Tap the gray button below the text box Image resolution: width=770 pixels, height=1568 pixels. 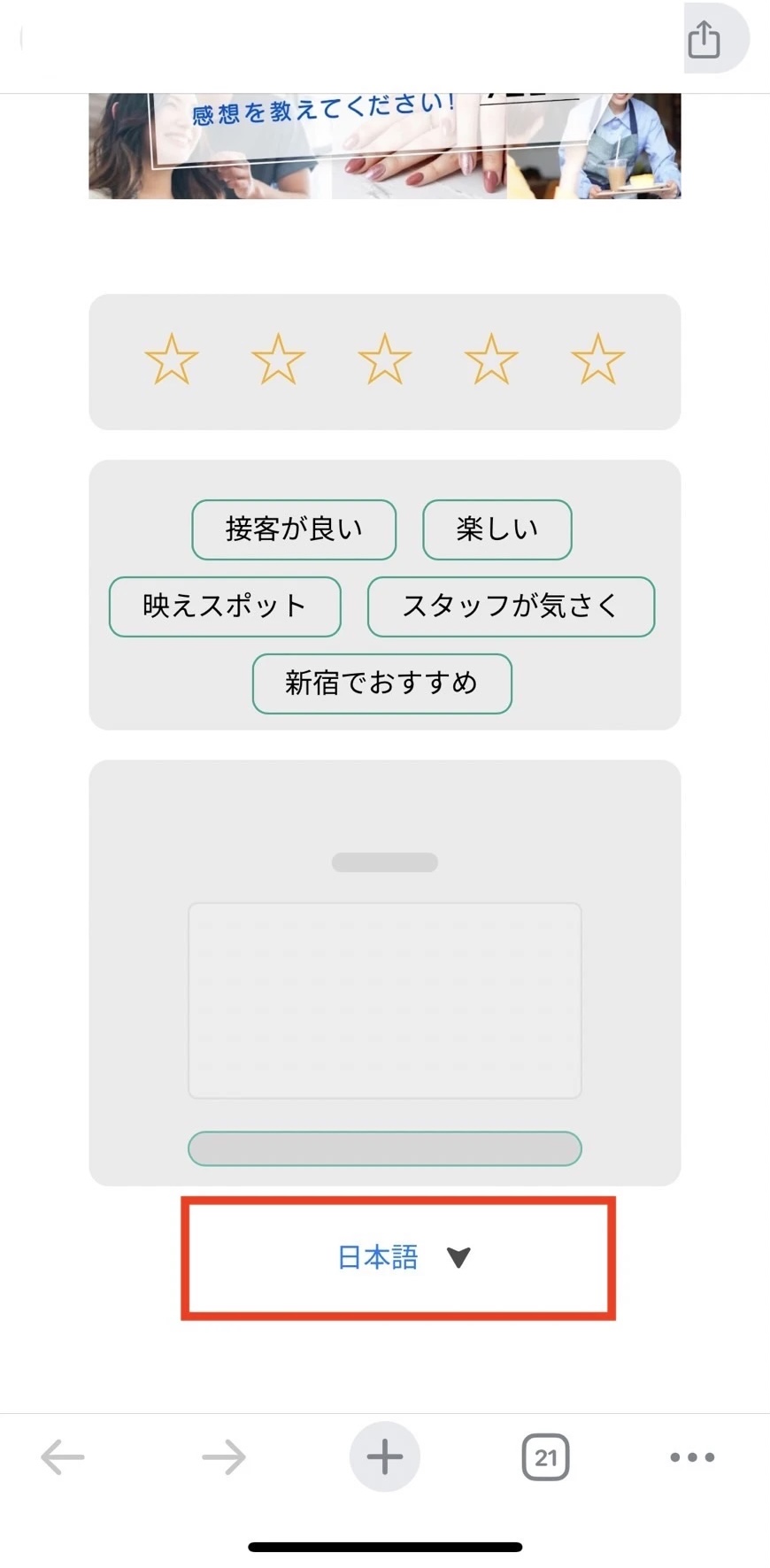tap(384, 1148)
